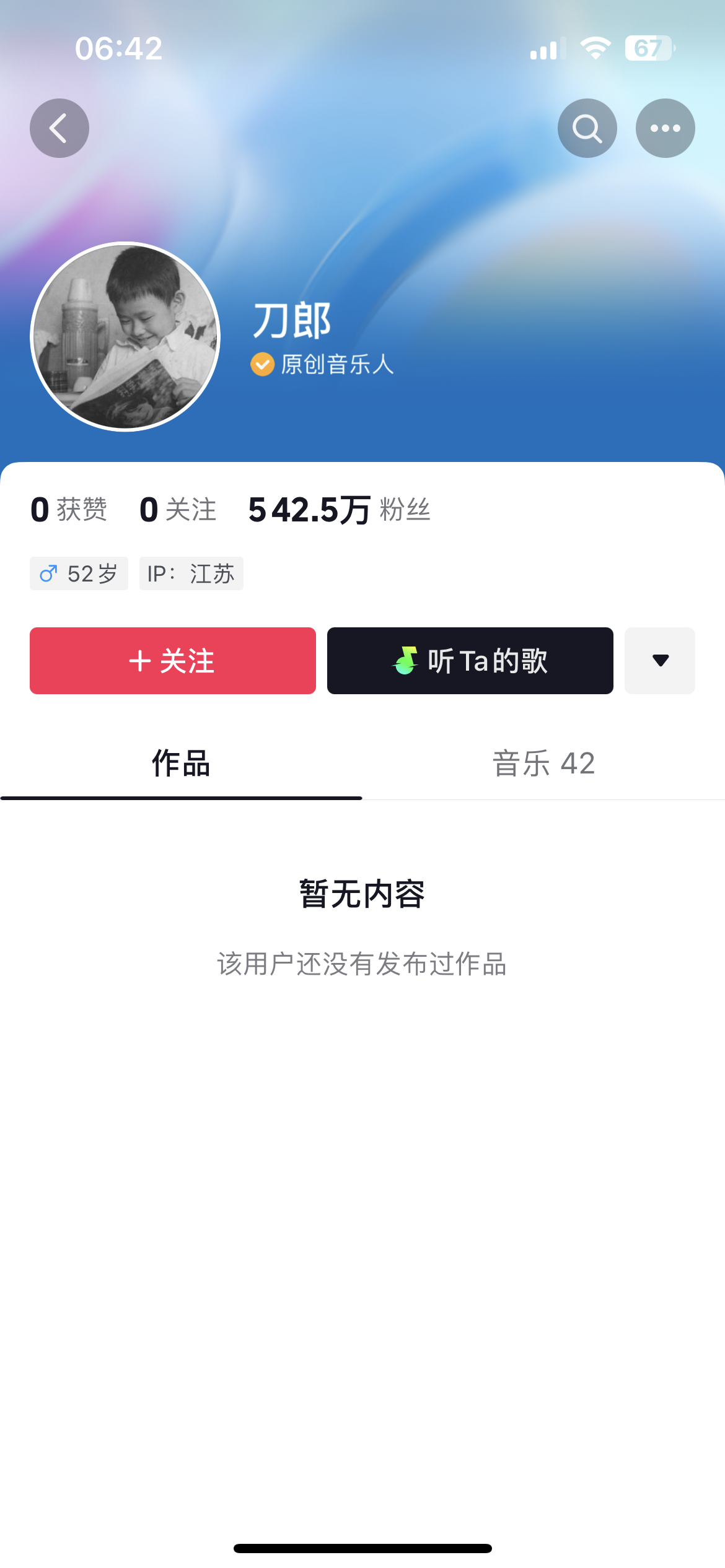The width and height of the screenshot is (725, 1568).
Task: Follow 刀郎 with the red 关注 button
Action: pyautogui.click(x=173, y=660)
